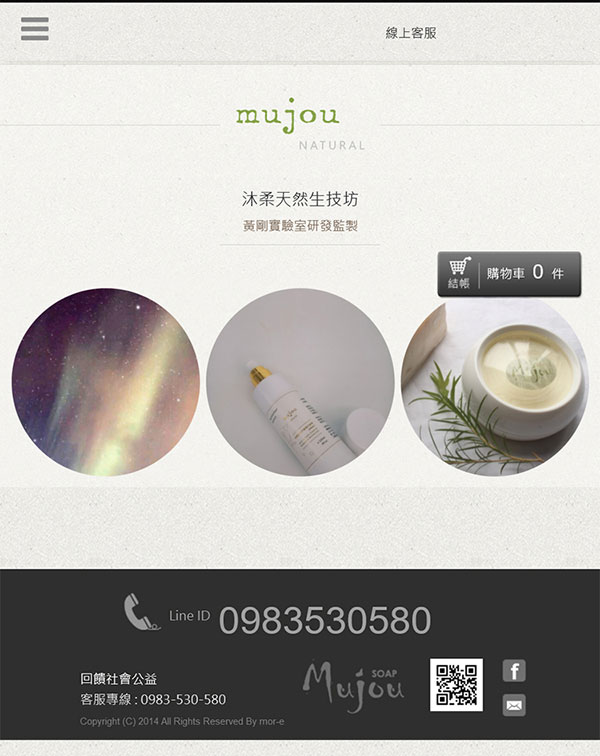This screenshot has width=600, height=756.
Task: Visit the Facebook page
Action: click(x=514, y=671)
